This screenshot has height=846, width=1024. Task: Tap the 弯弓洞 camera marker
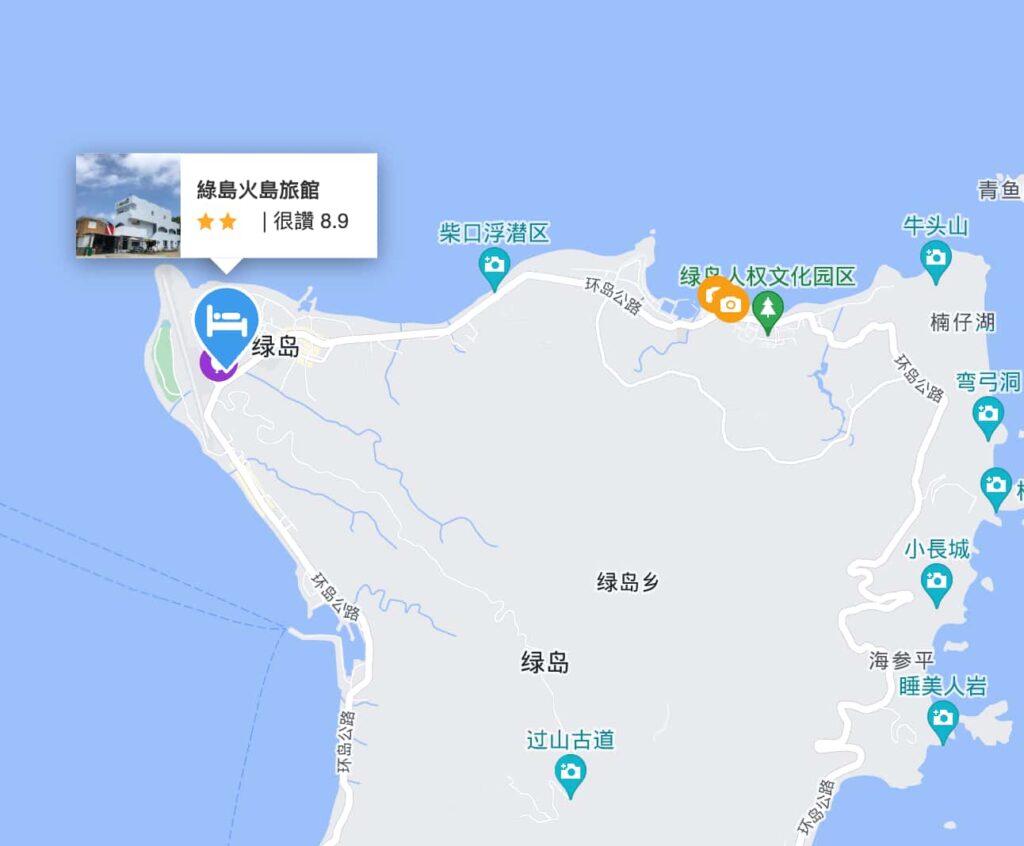[988, 414]
